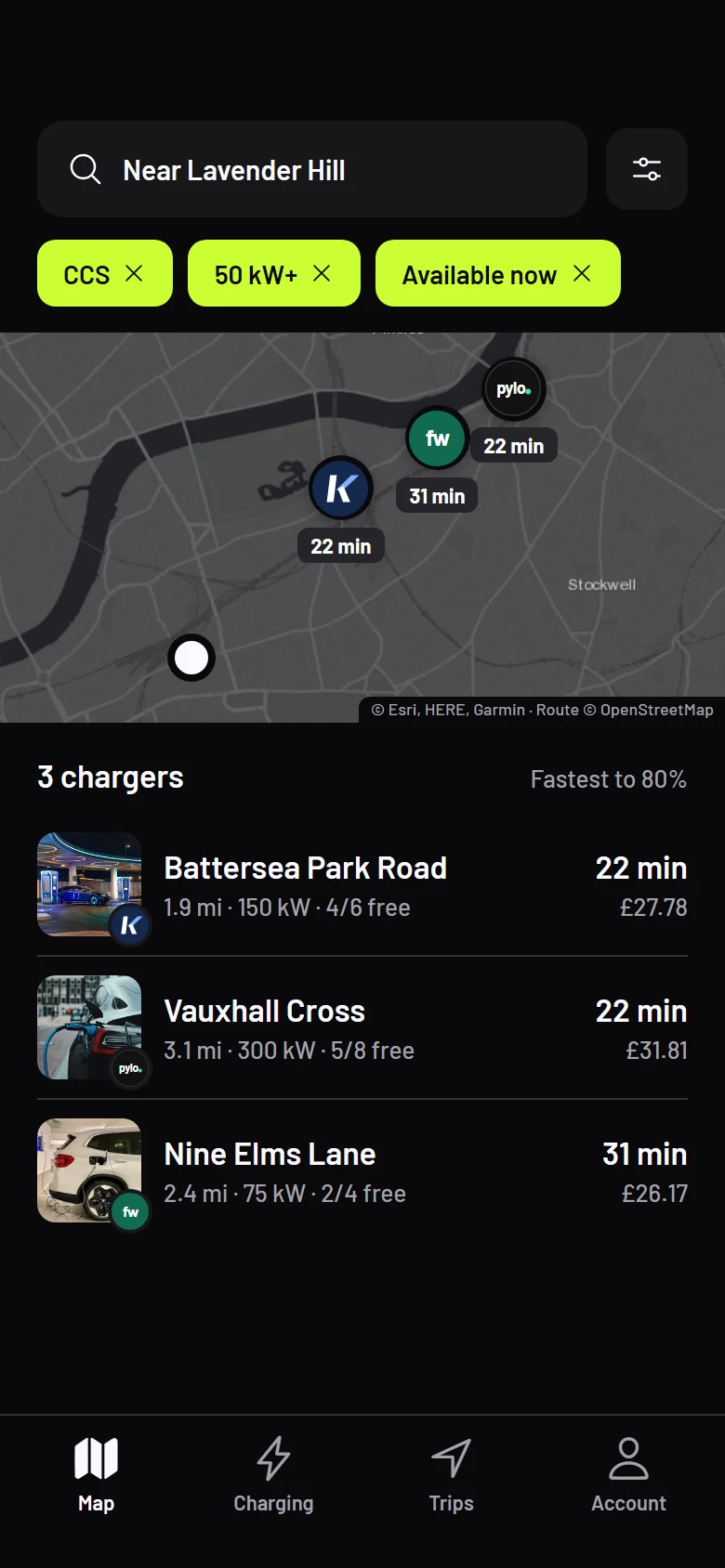Select the pylo charger map pin

(514, 389)
